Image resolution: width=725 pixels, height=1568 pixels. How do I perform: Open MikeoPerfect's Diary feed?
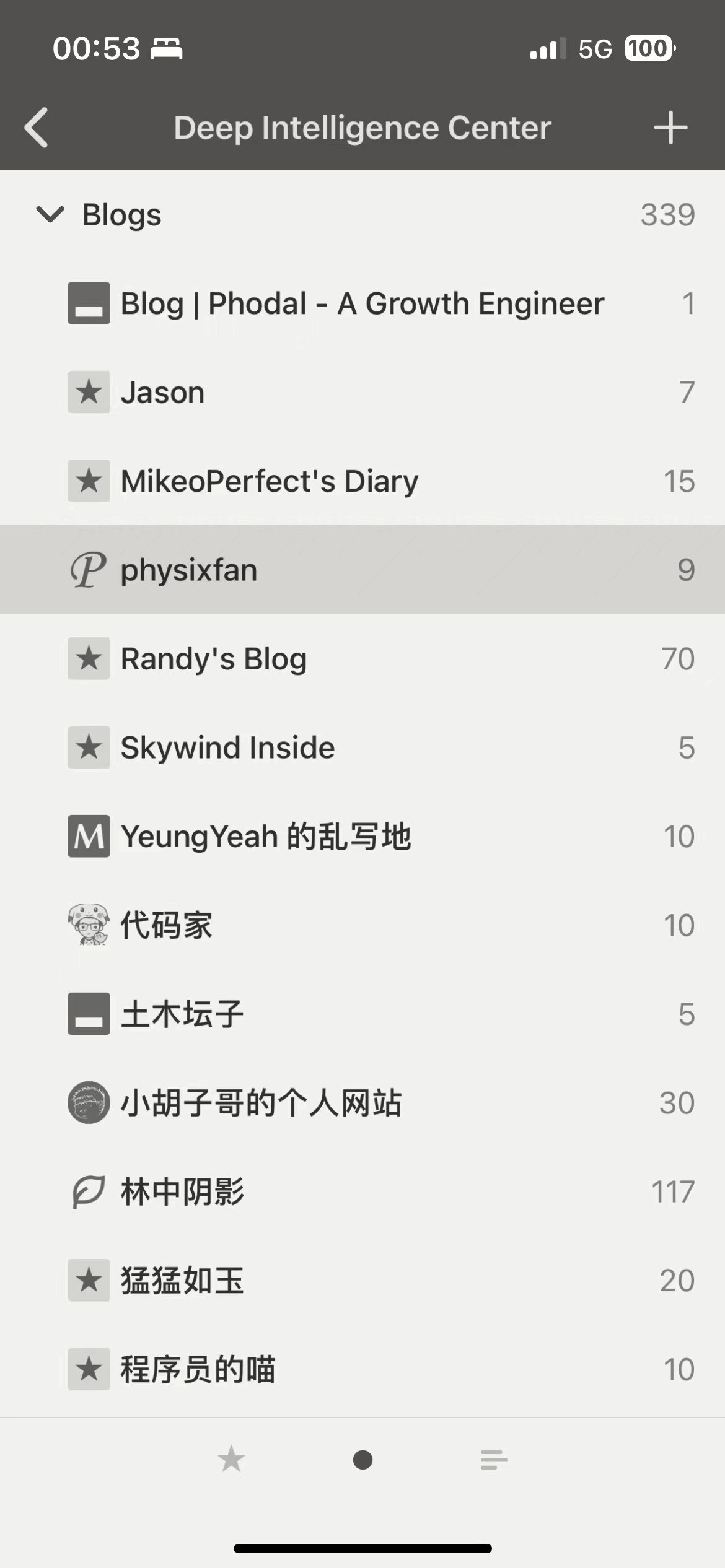269,481
